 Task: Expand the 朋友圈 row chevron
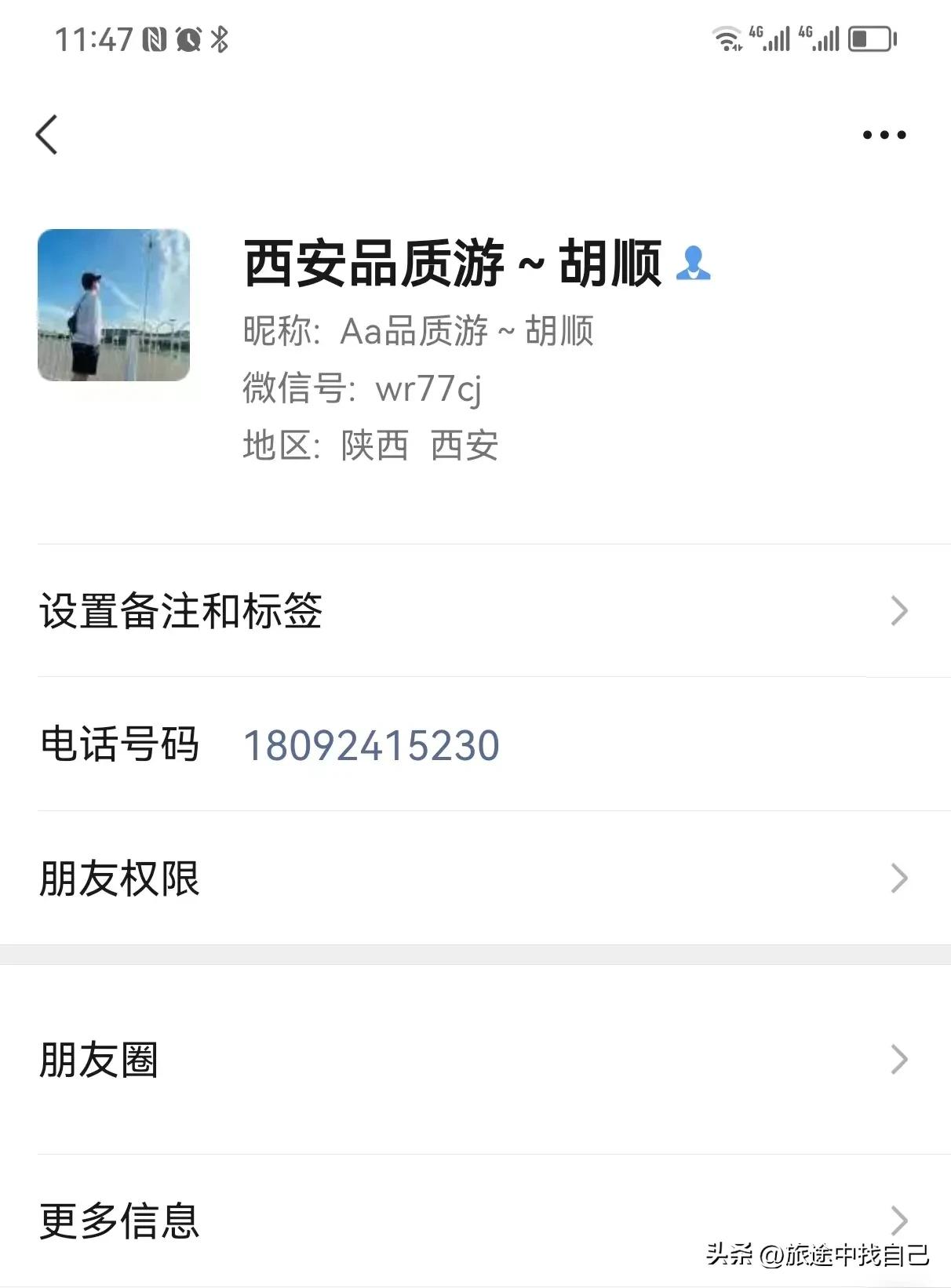tap(897, 1060)
